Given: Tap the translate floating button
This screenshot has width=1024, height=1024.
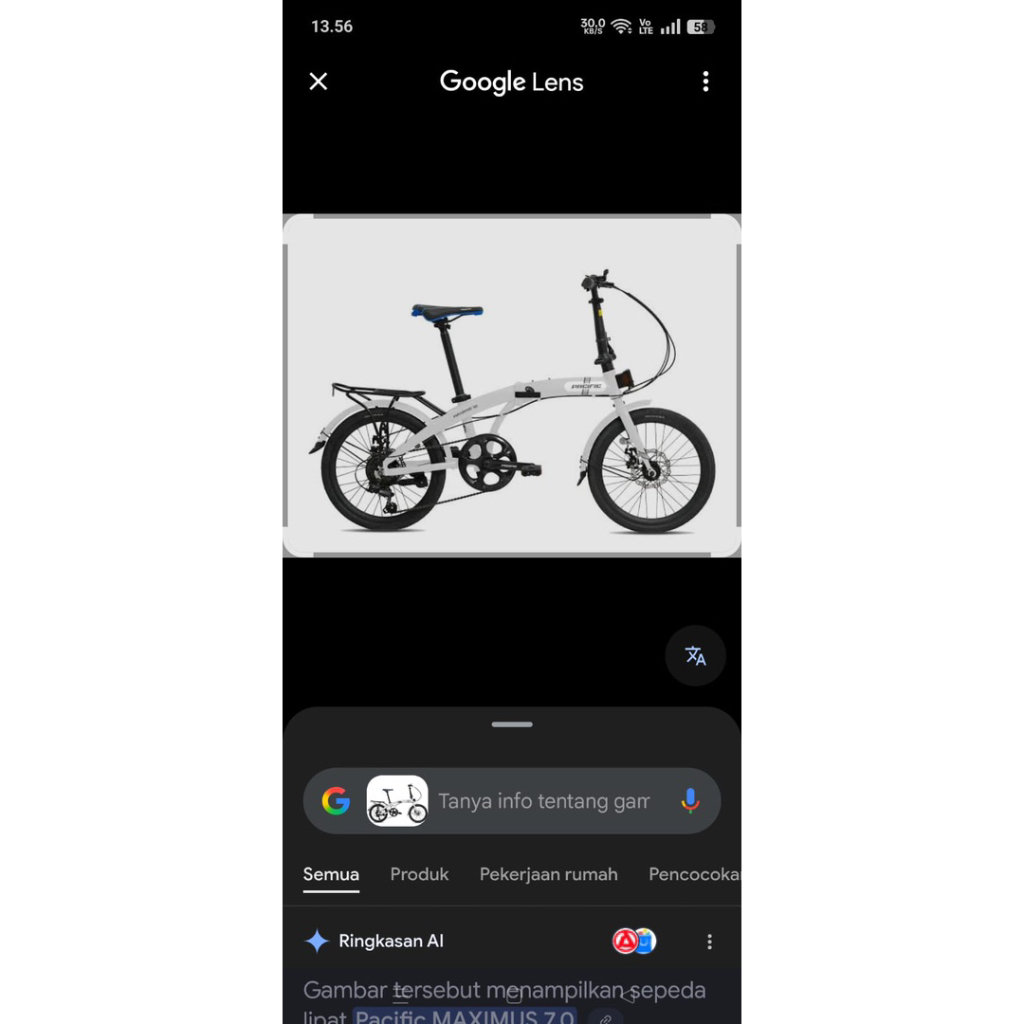Looking at the screenshot, I should 695,656.
